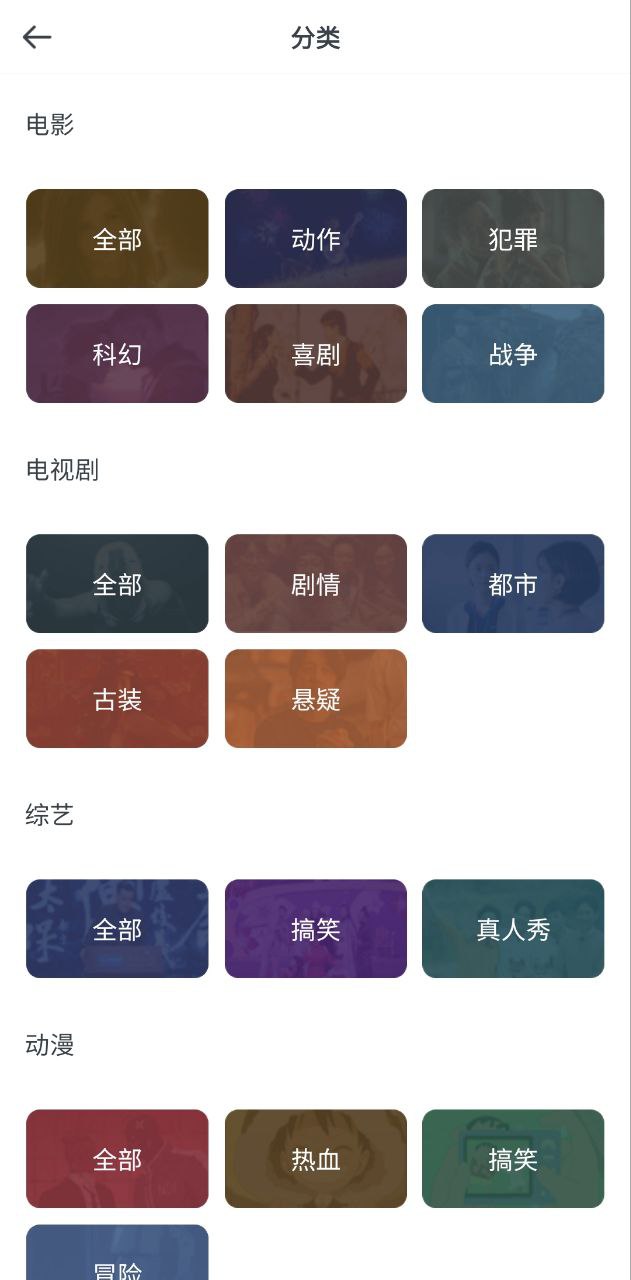The width and height of the screenshot is (631, 1280).
Task: Browse 都市 TV series
Action: 513,584
